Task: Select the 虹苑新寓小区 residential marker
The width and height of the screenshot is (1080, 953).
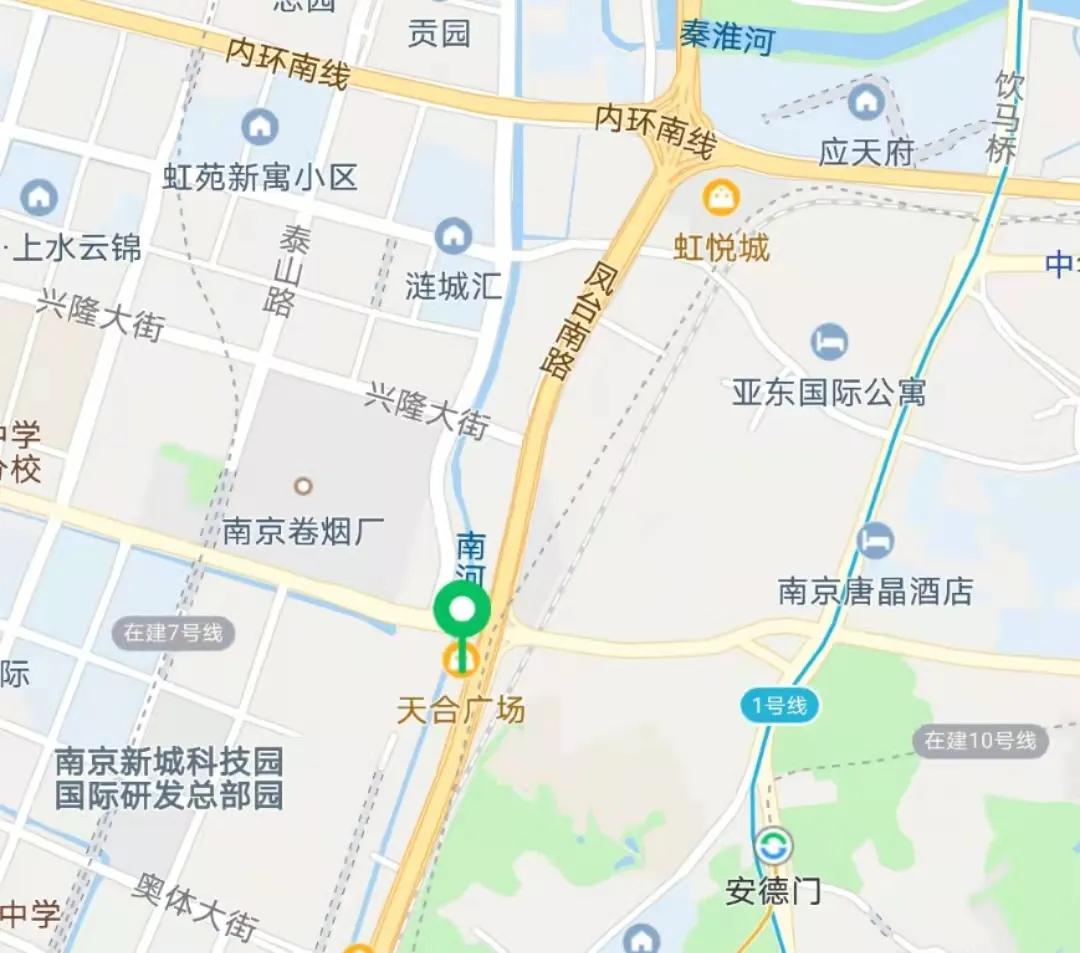Action: point(260,127)
